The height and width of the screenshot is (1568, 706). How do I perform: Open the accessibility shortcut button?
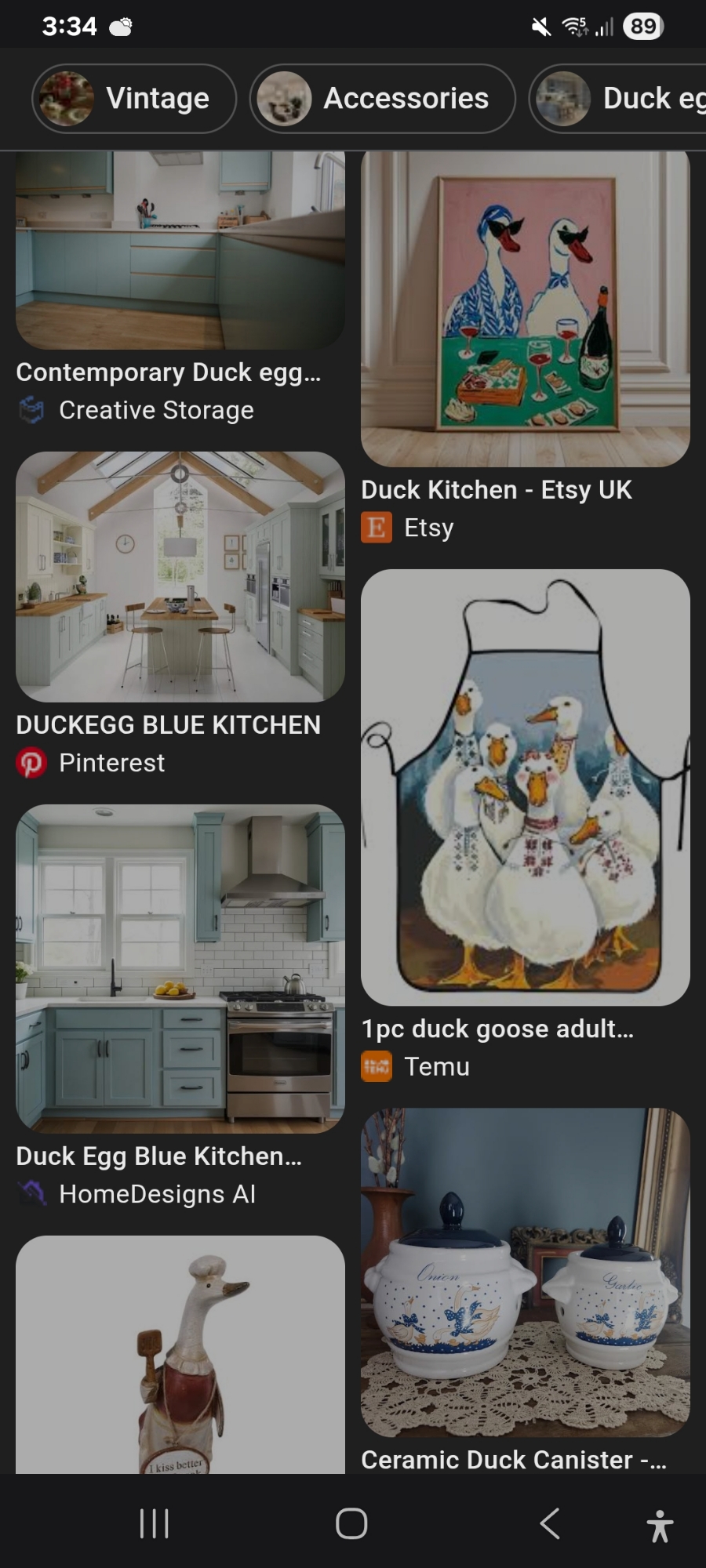click(660, 1526)
